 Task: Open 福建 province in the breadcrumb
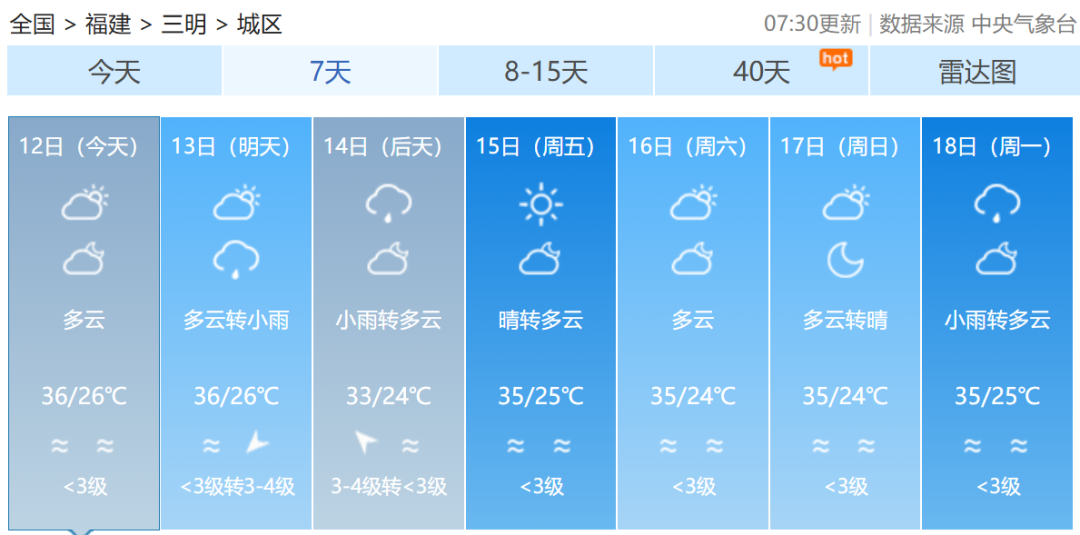pos(108,24)
